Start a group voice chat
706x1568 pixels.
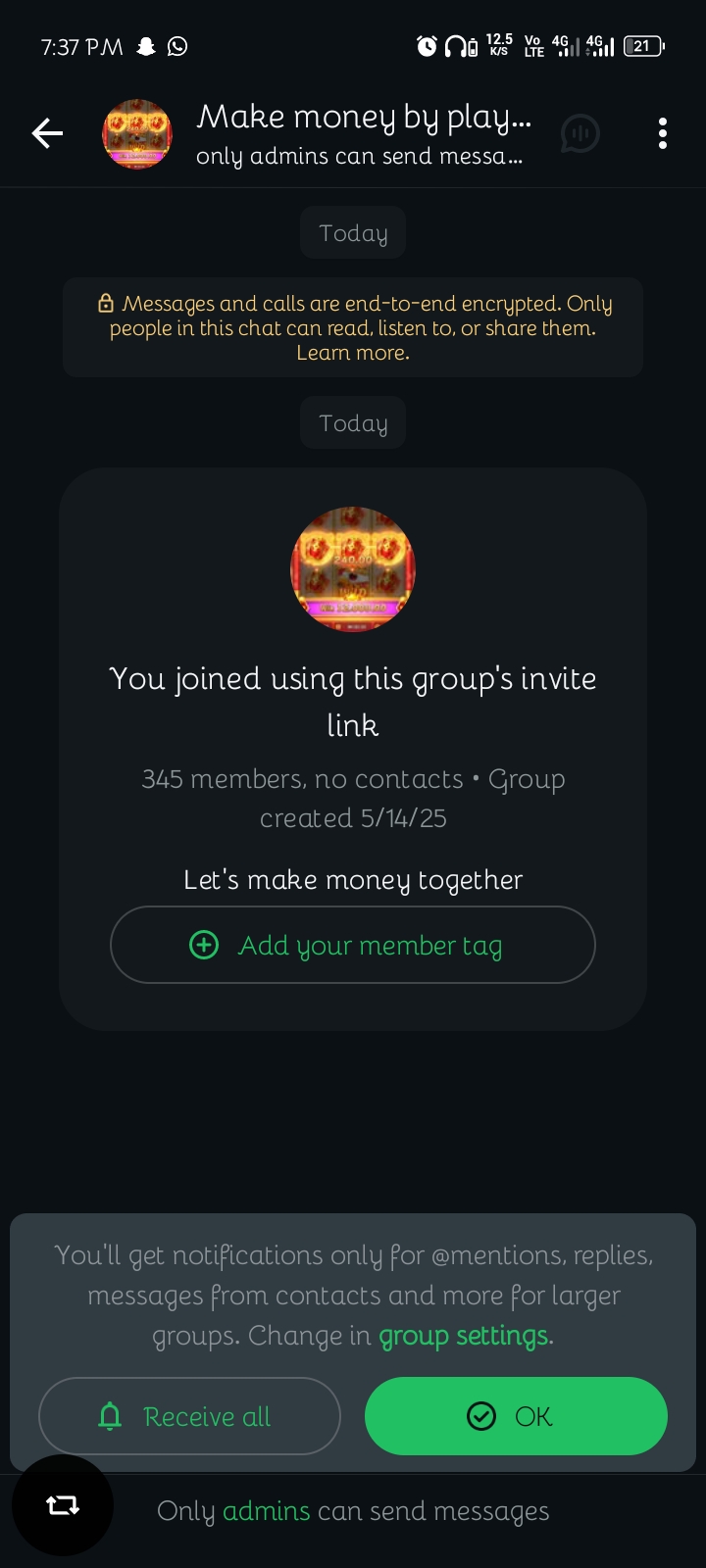point(580,133)
